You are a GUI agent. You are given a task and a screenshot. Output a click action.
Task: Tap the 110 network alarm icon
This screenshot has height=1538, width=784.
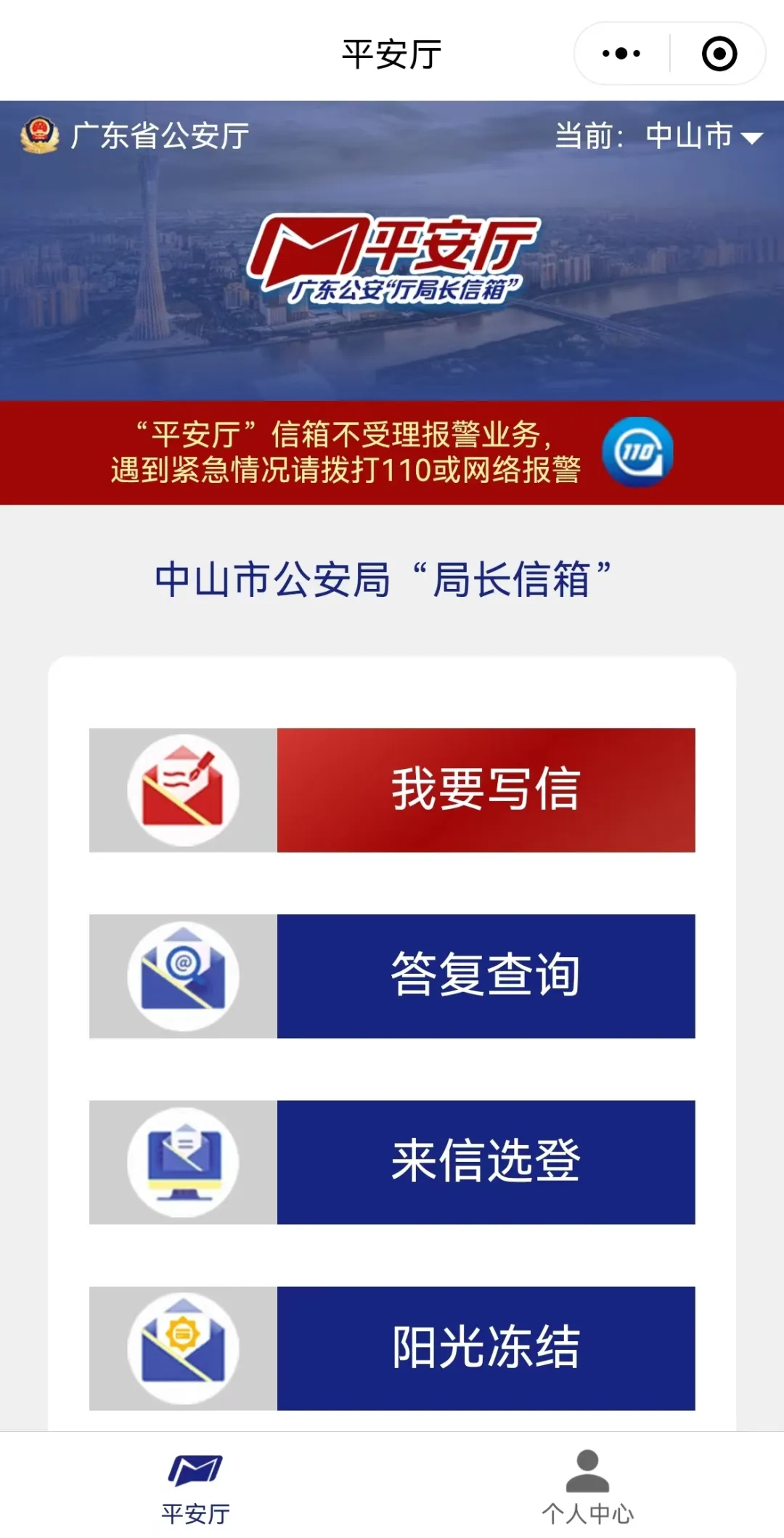click(x=639, y=450)
